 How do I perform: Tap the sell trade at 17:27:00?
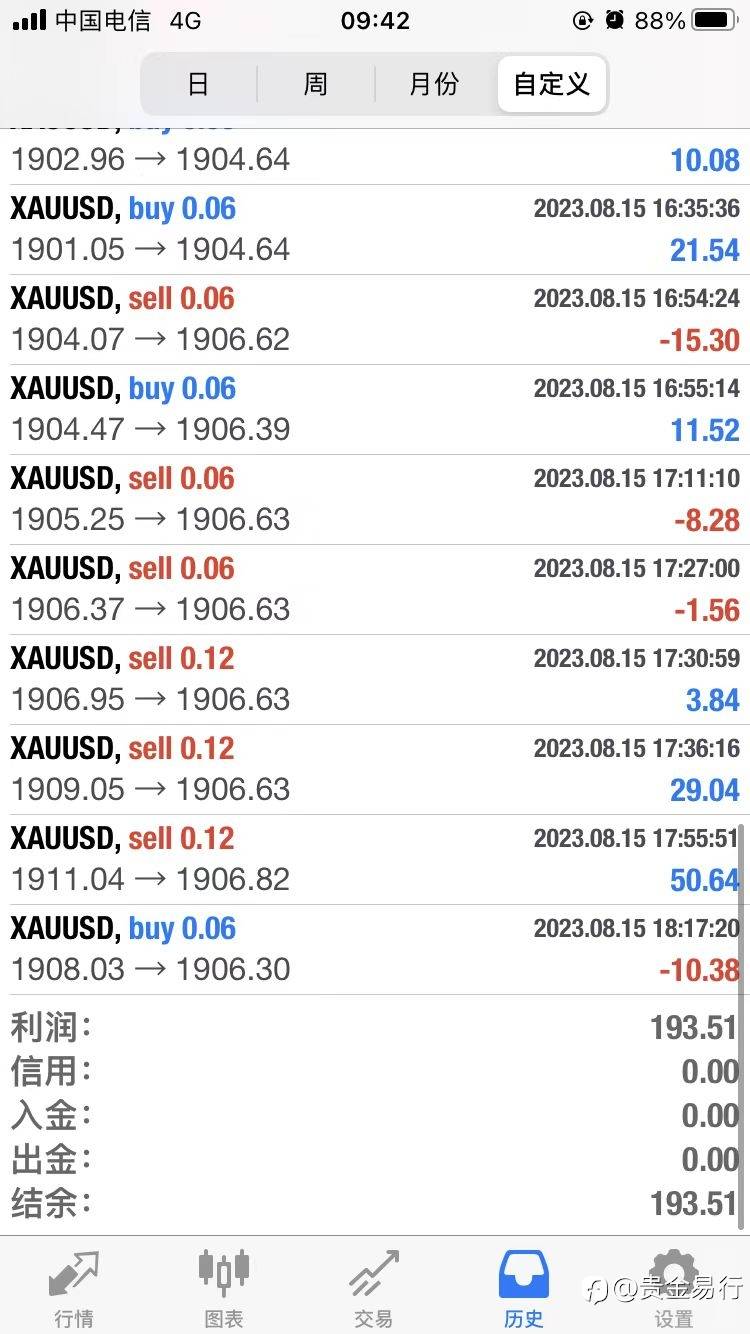point(375,590)
